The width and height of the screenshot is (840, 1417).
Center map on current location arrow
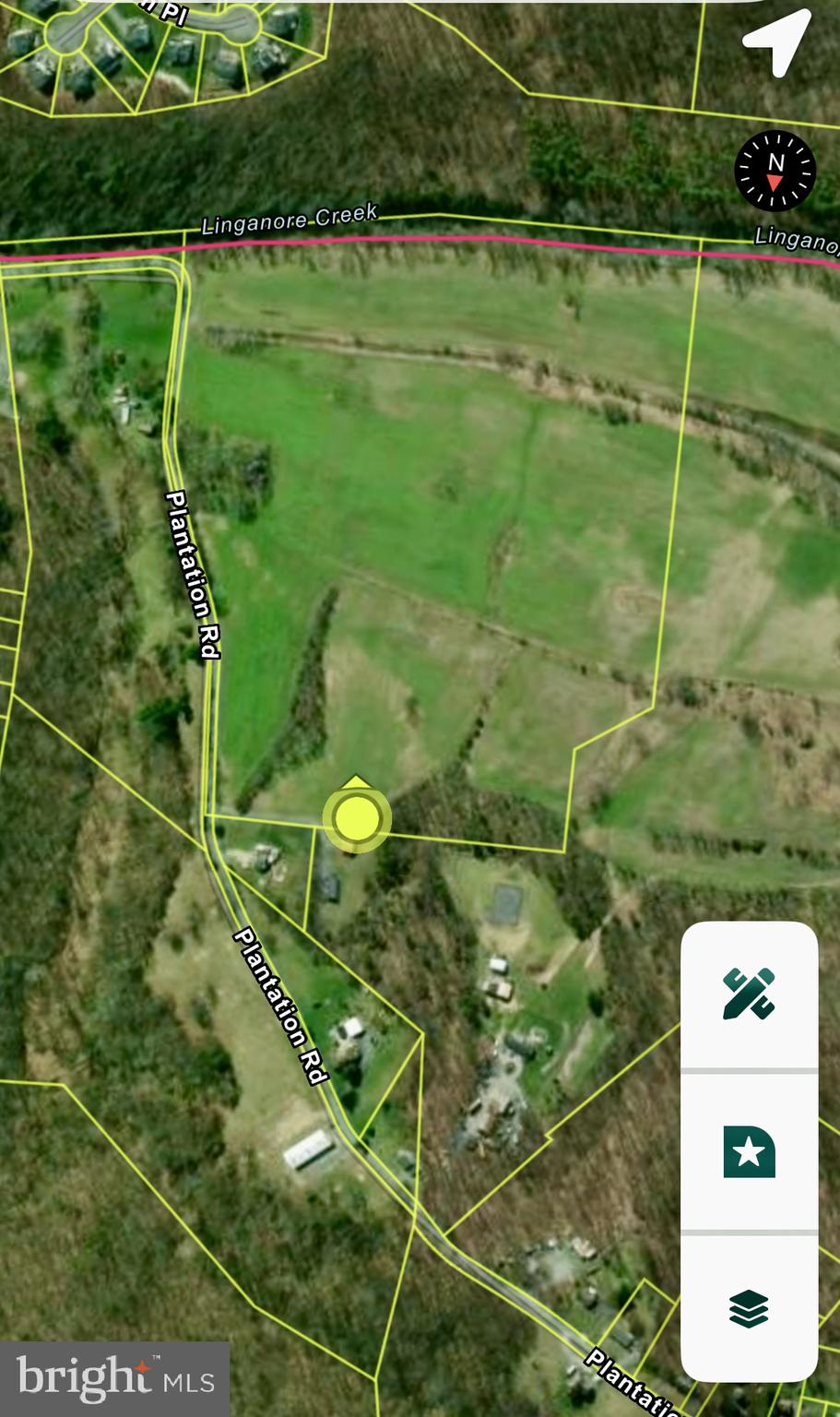click(776, 42)
